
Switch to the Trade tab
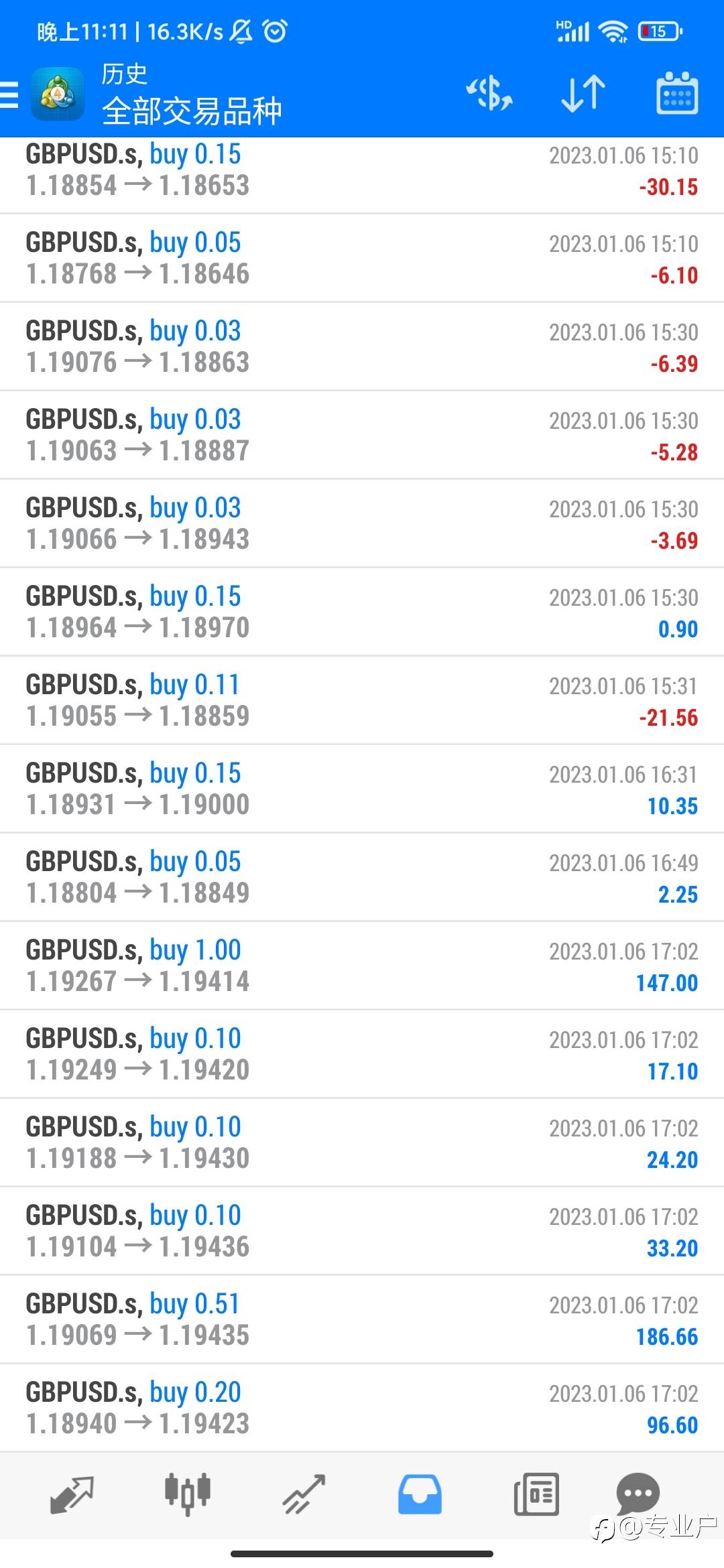[304, 1494]
